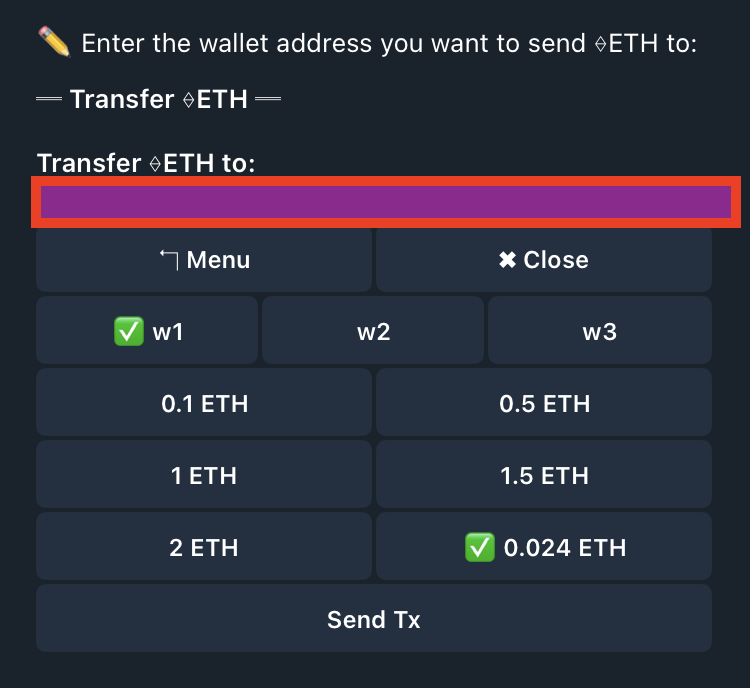Image resolution: width=750 pixels, height=688 pixels.
Task: Send the transaction with Send Tx
Action: [x=373, y=619]
